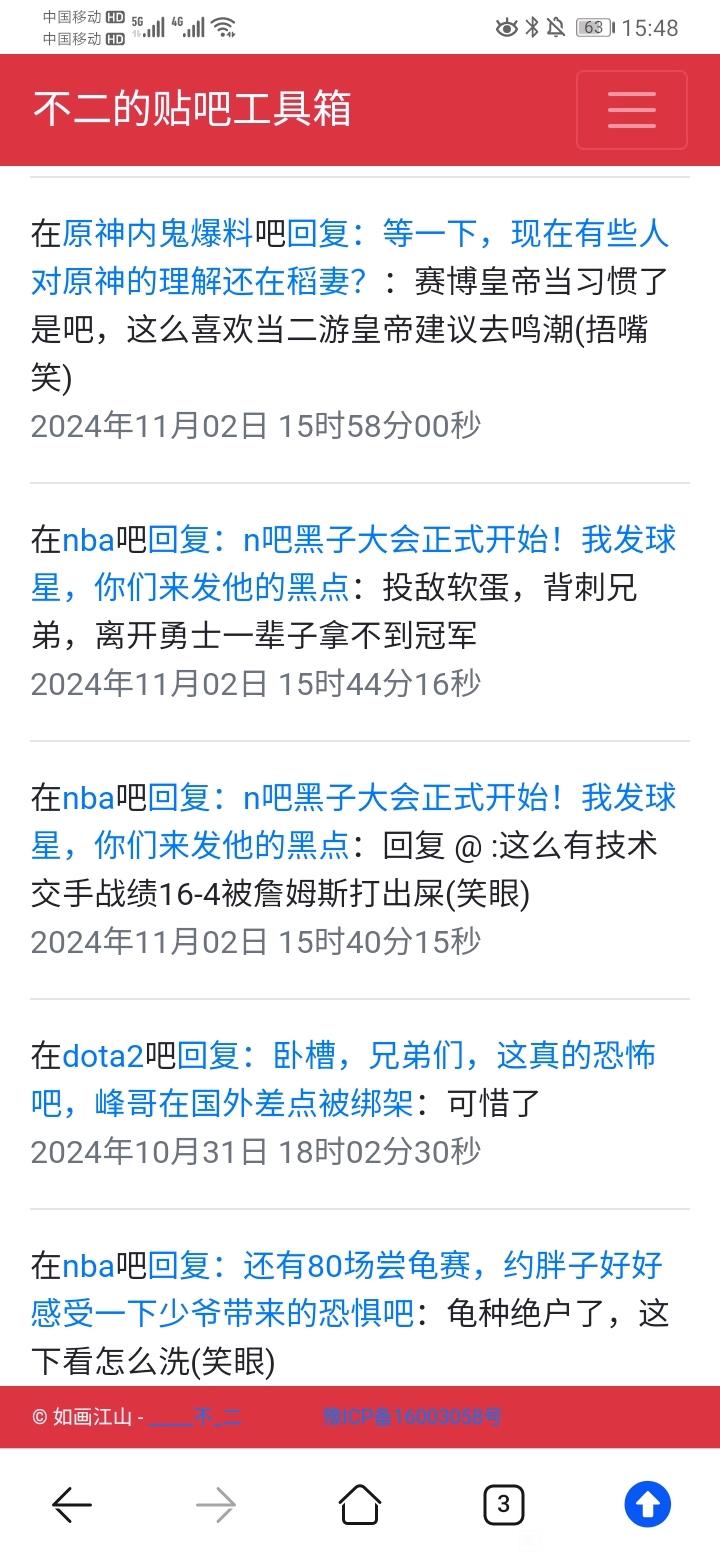
Task: Open the thread 还有80场尝龟赛
Action: click(x=347, y=1290)
